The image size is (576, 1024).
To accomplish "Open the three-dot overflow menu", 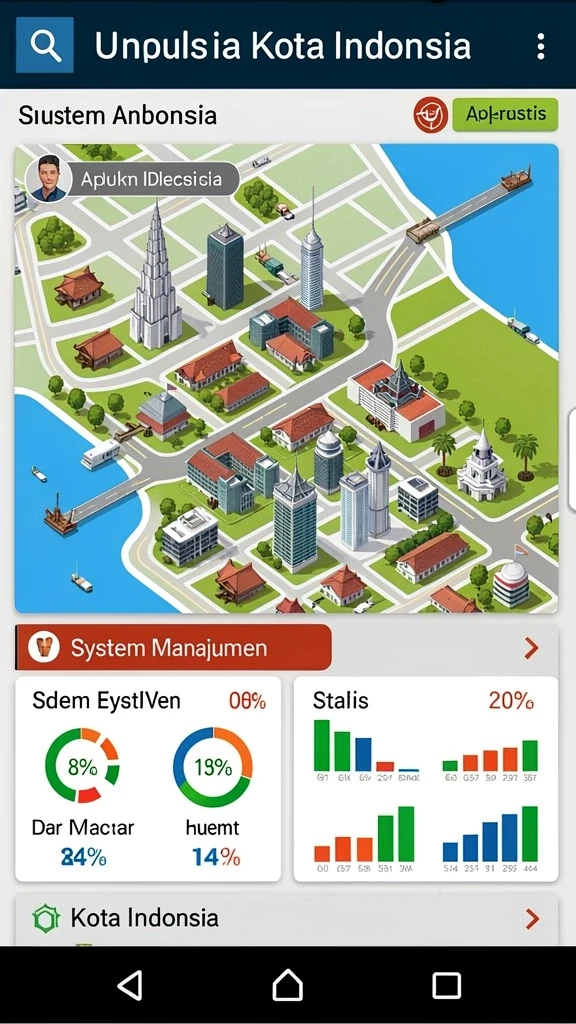I will pos(540,46).
